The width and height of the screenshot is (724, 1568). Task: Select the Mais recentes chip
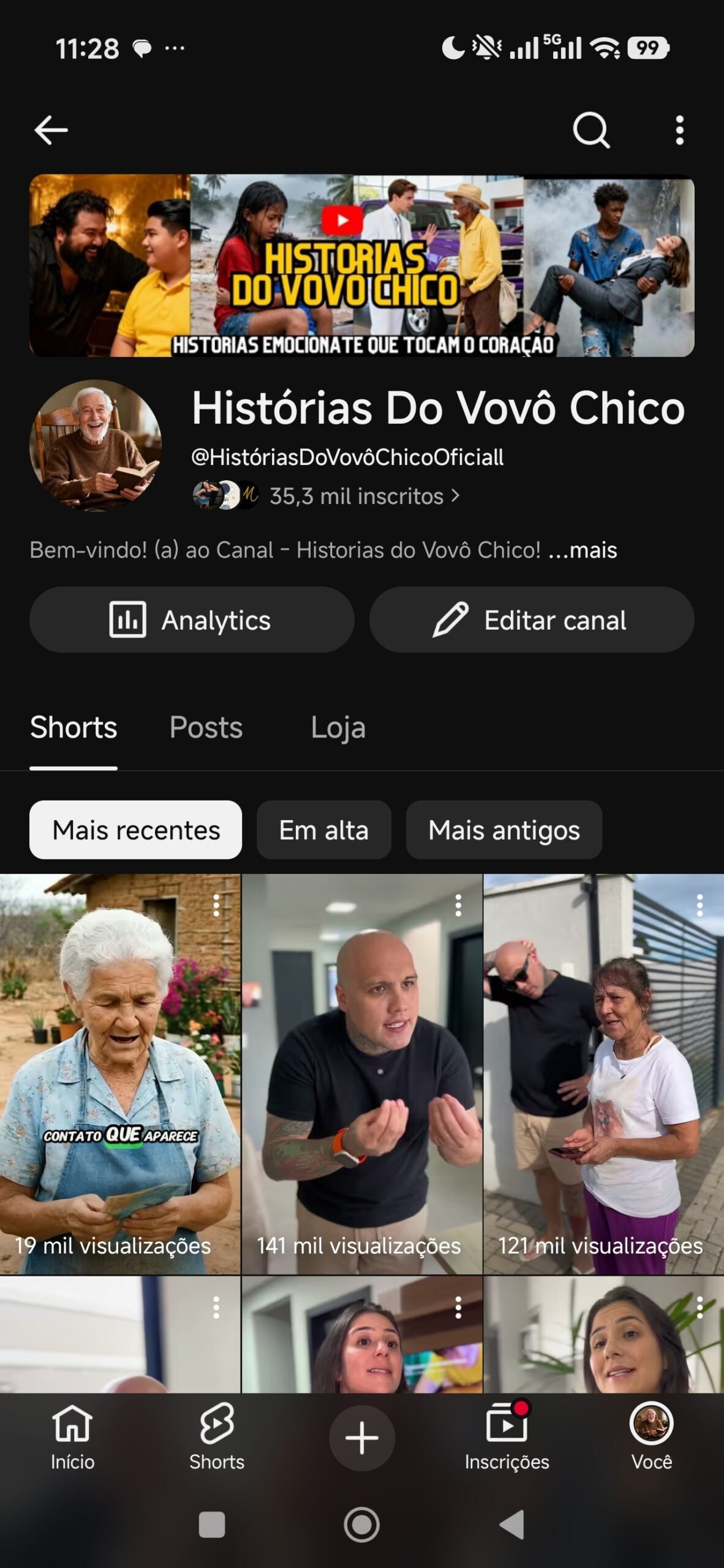coord(135,830)
